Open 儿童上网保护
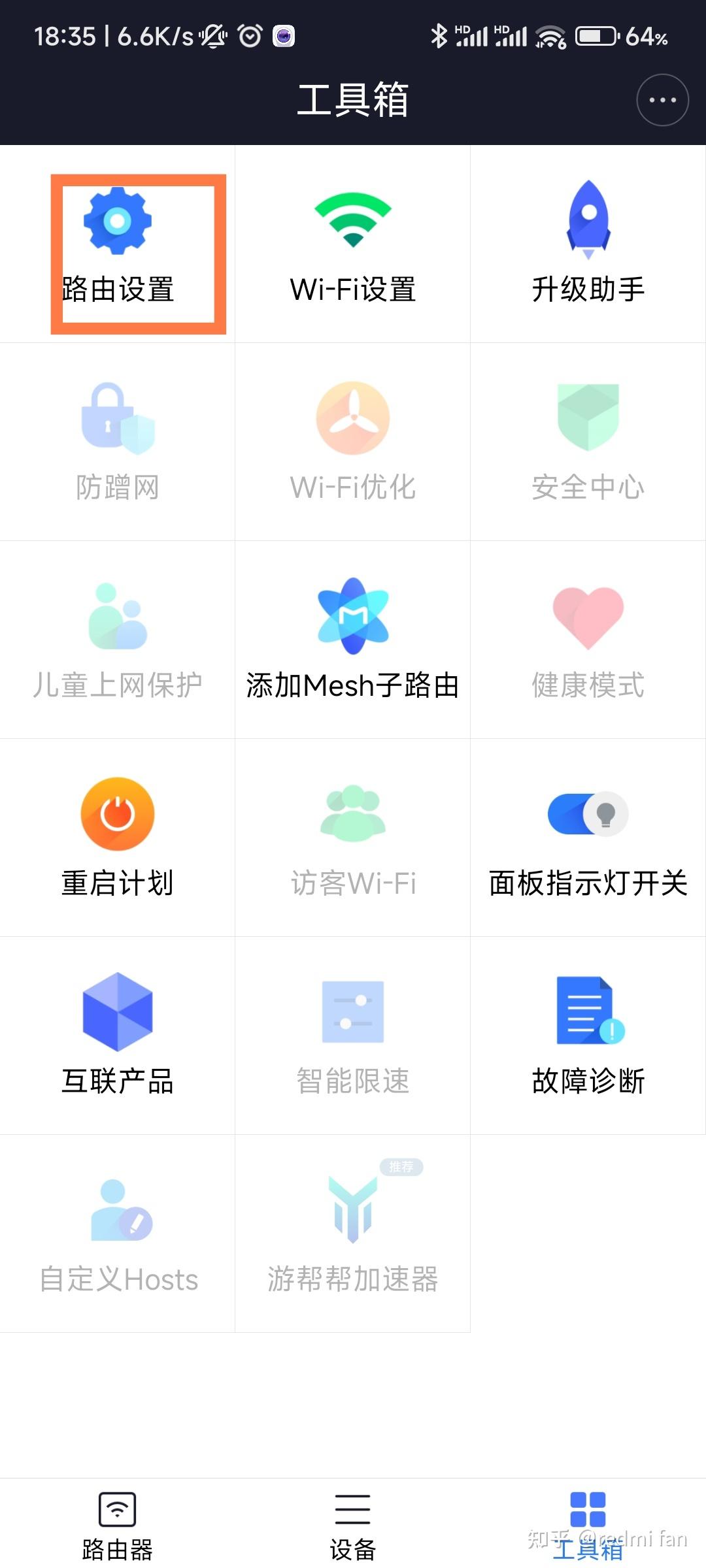706x1568 pixels. (x=118, y=640)
